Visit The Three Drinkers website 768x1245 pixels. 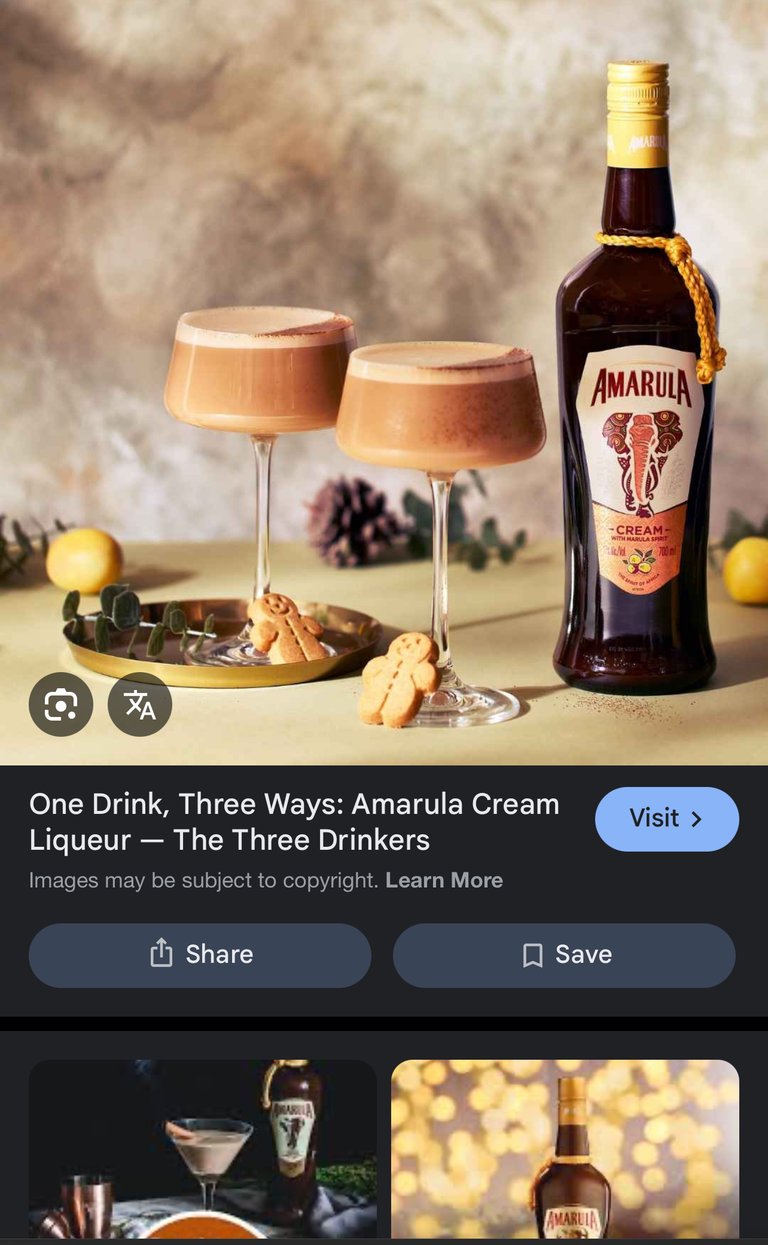point(667,819)
